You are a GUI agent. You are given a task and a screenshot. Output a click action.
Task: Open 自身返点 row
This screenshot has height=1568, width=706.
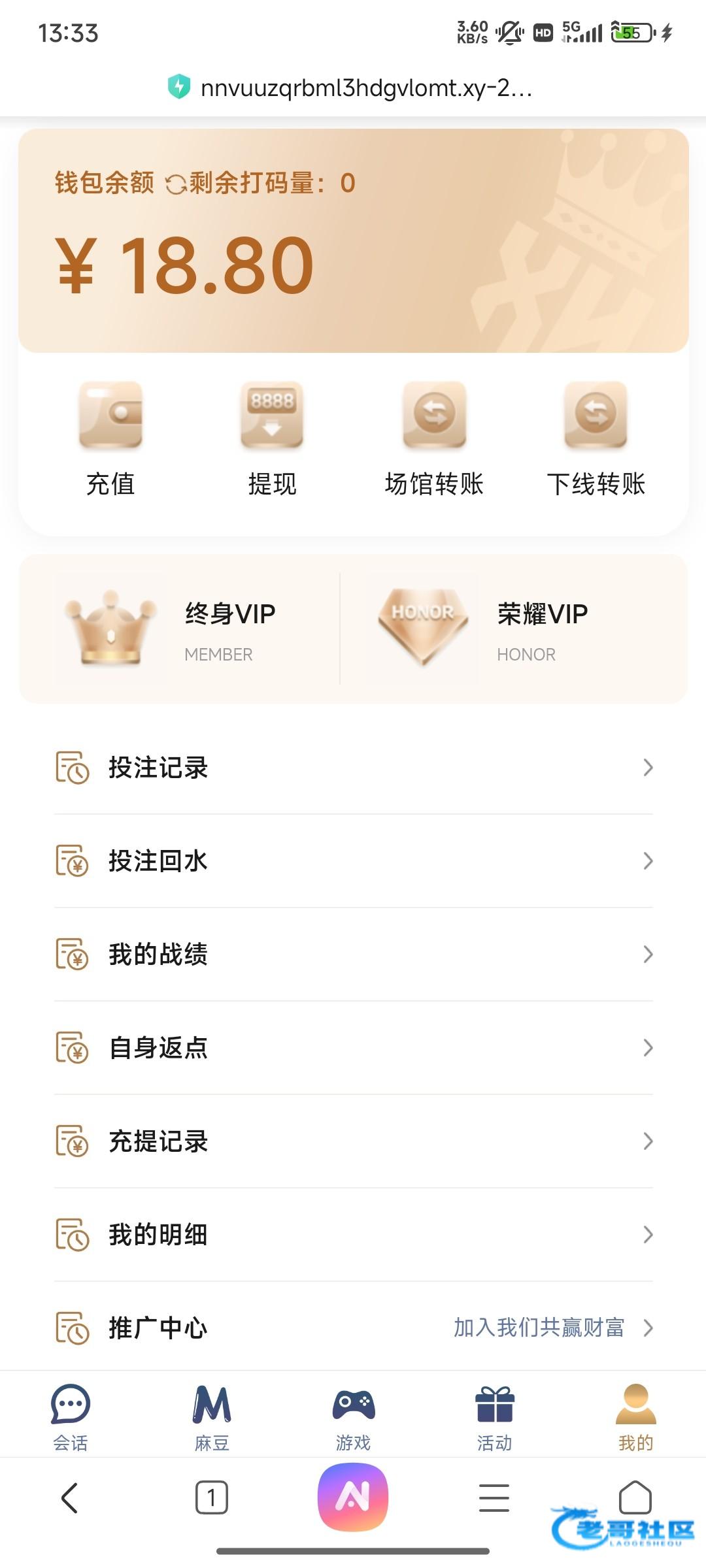pos(353,1048)
